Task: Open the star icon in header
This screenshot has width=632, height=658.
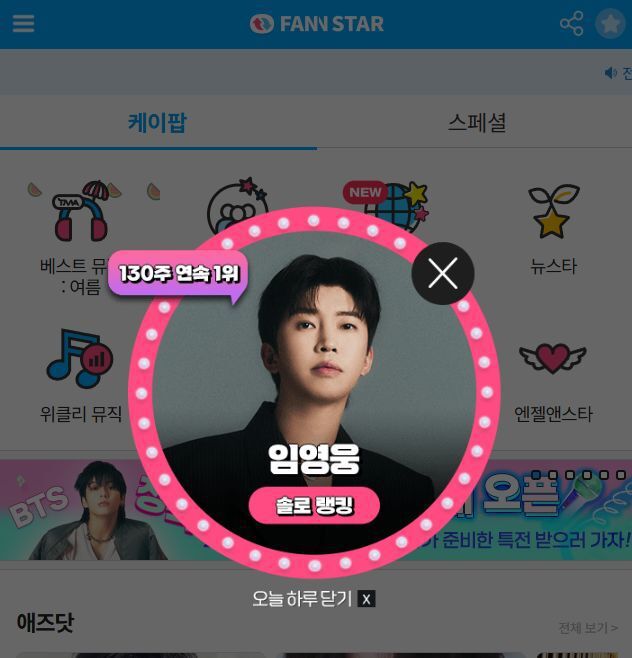Action: (x=610, y=24)
